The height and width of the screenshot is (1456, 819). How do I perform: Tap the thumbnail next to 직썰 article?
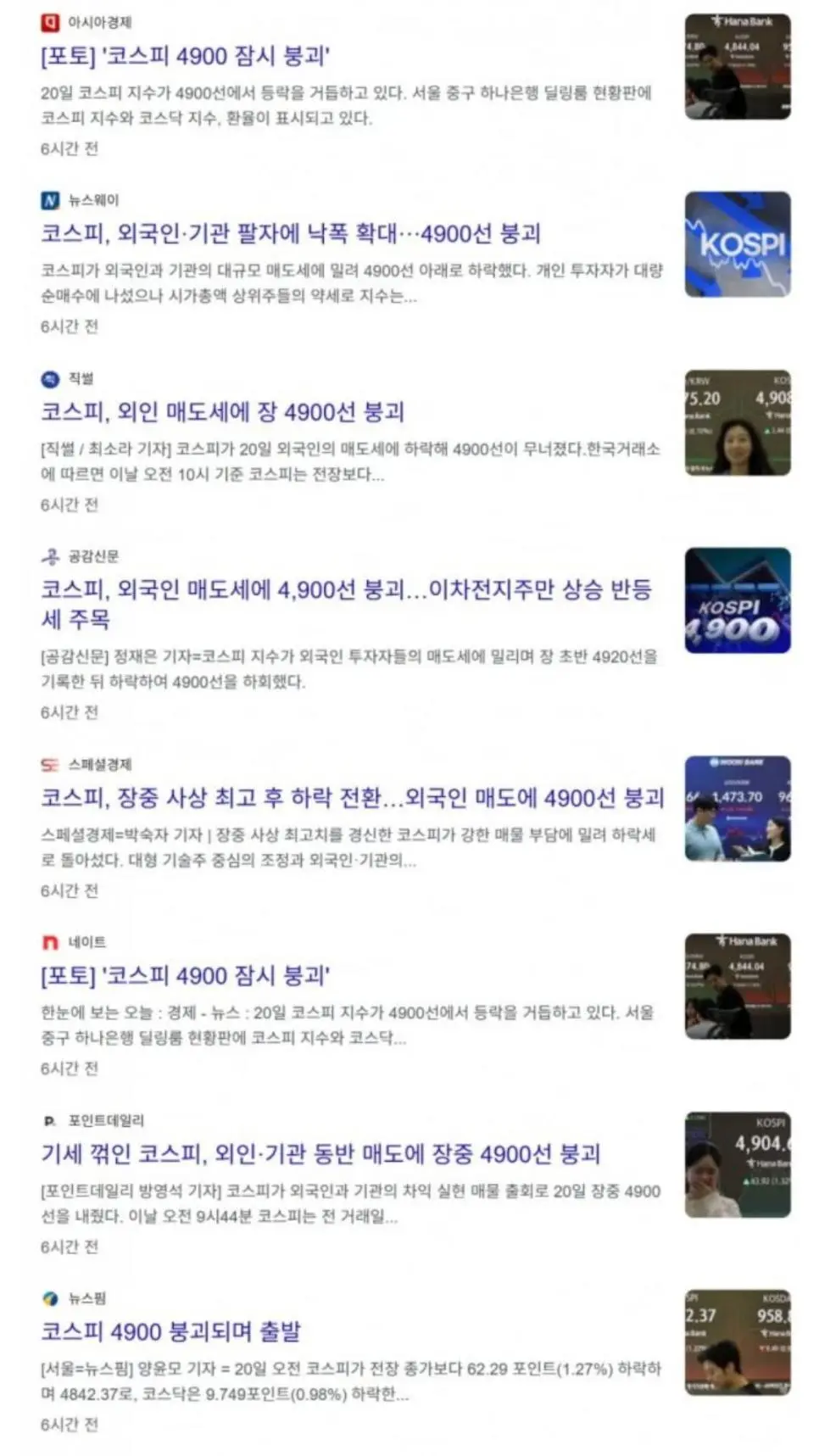tap(737, 422)
